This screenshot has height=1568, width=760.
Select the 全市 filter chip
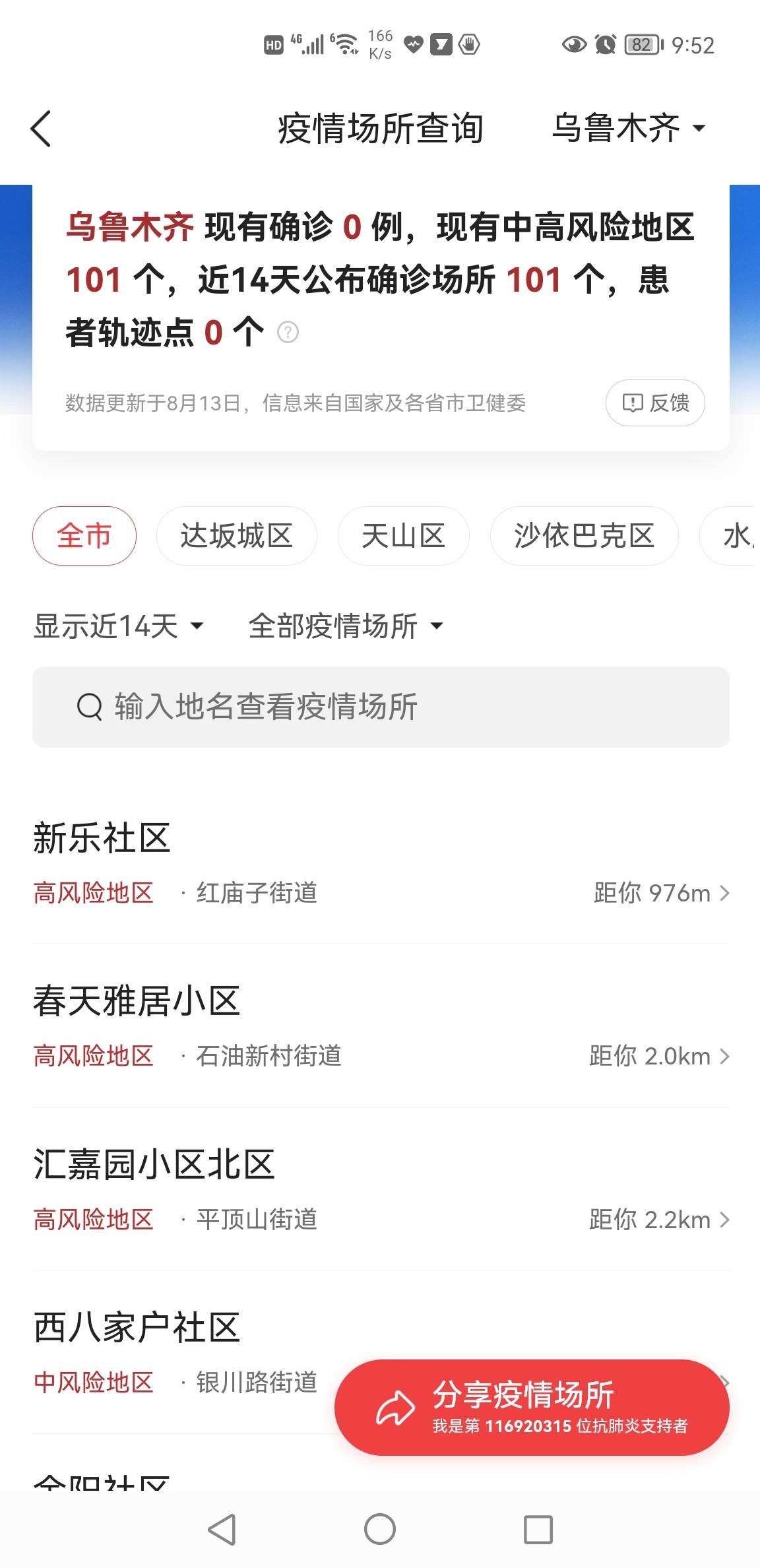pyautogui.click(x=84, y=536)
